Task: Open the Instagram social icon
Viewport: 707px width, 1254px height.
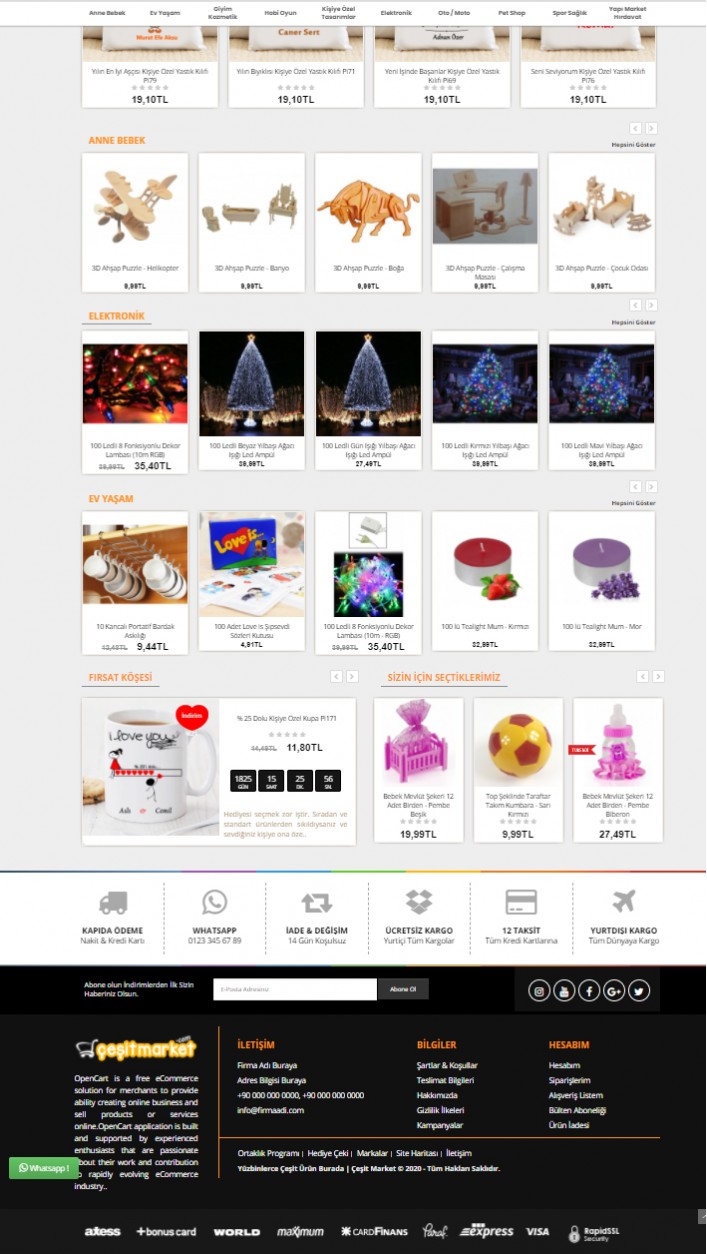Action: click(x=539, y=991)
